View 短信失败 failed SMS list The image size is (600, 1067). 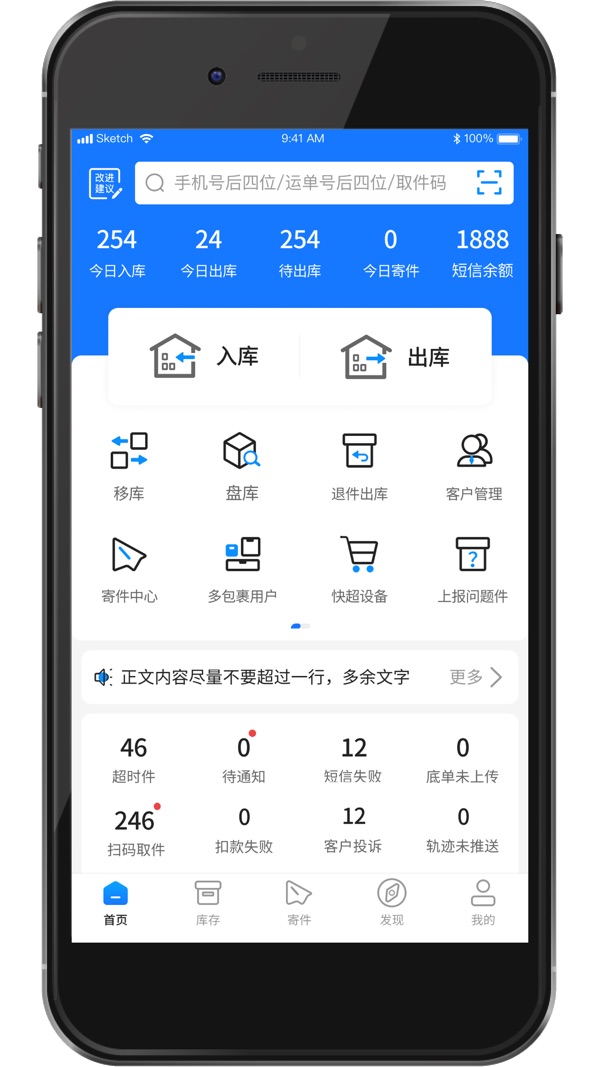353,759
